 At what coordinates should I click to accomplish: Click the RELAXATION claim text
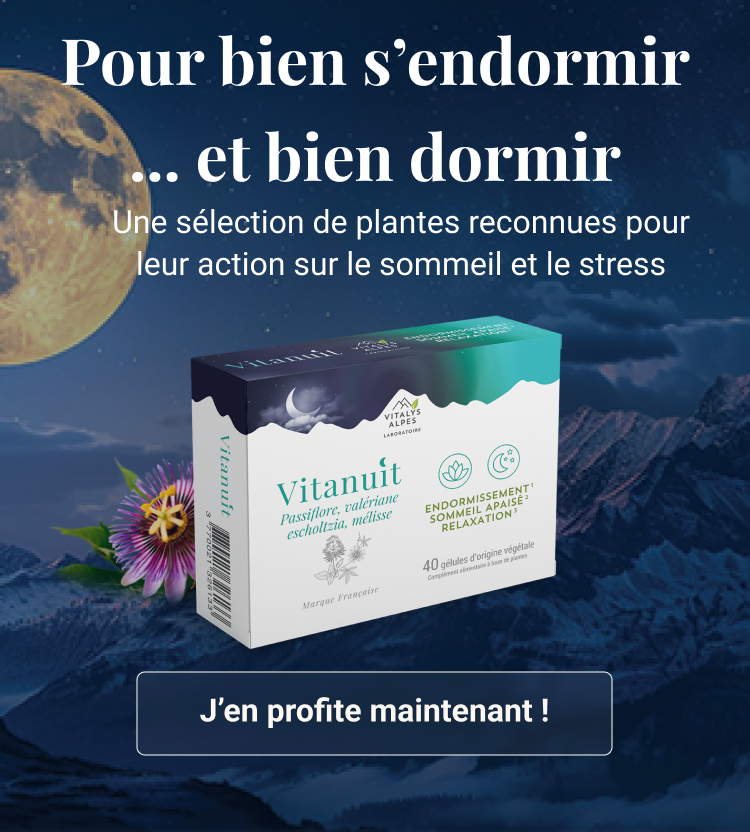(476, 523)
